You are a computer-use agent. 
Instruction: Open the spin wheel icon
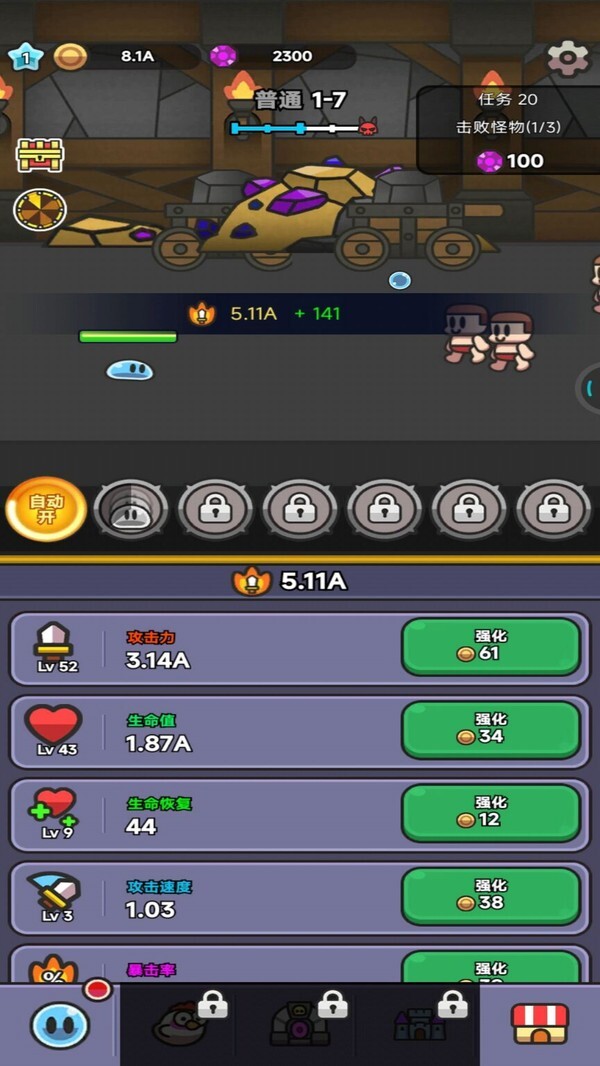40,210
